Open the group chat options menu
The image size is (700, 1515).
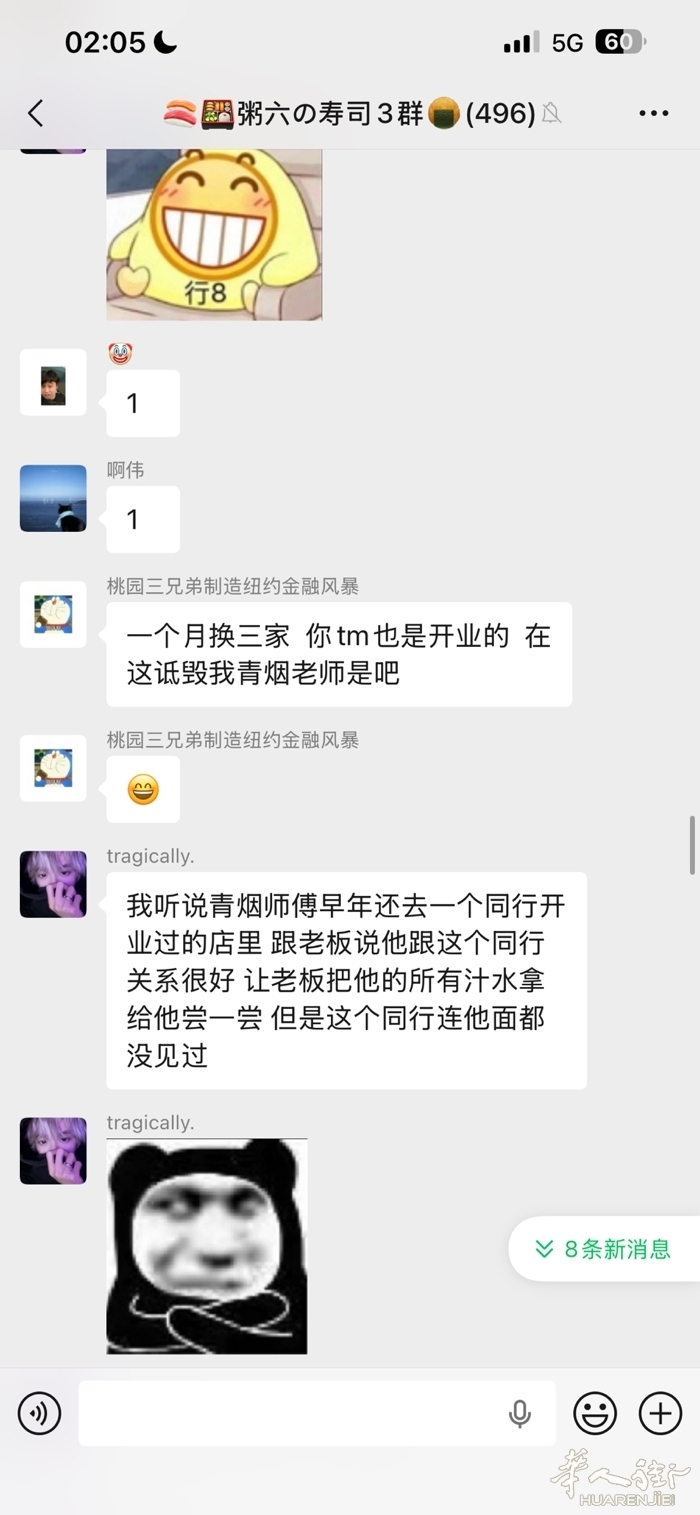[x=653, y=113]
